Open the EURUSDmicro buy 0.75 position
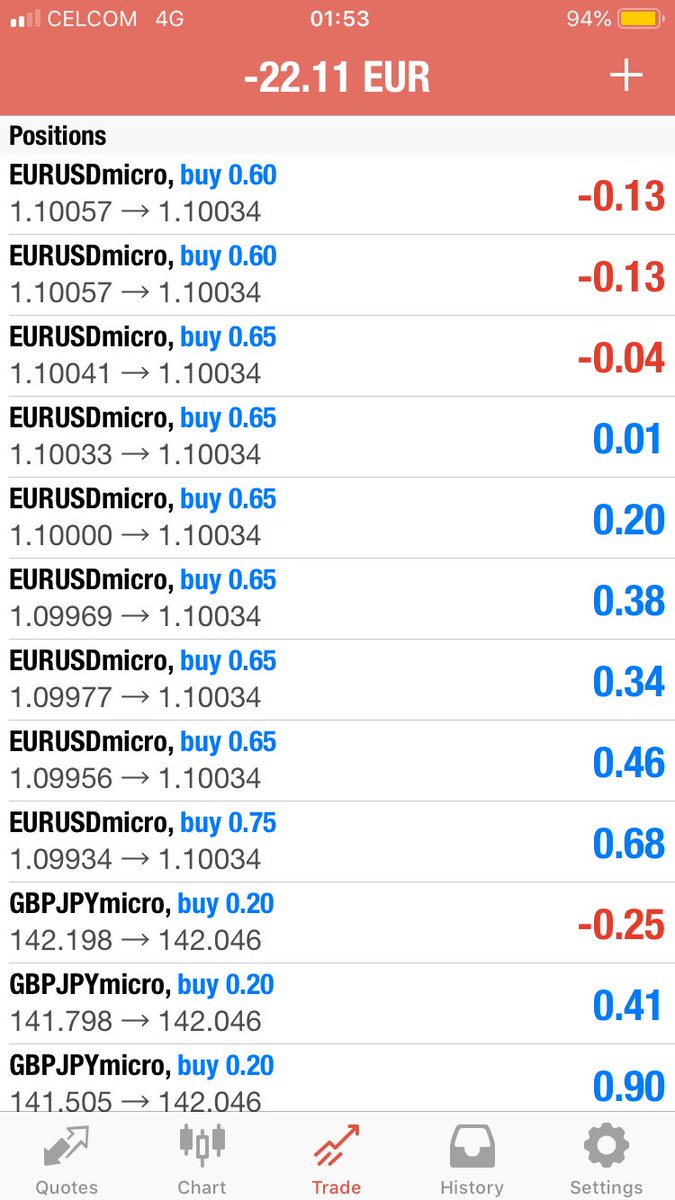Screen dimensions: 675x1200 tap(337, 842)
